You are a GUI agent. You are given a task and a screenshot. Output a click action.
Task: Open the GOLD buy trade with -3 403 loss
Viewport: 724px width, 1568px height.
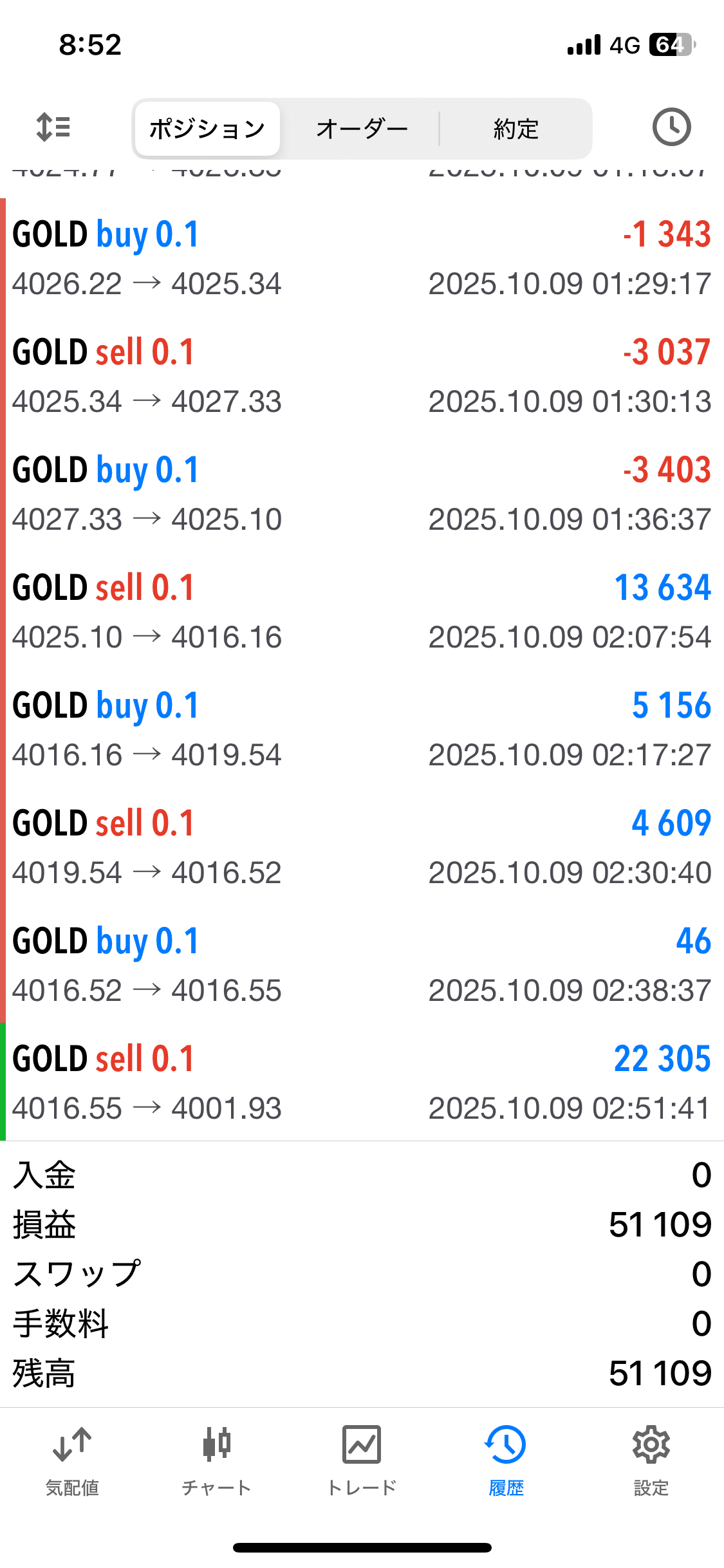pos(362,494)
